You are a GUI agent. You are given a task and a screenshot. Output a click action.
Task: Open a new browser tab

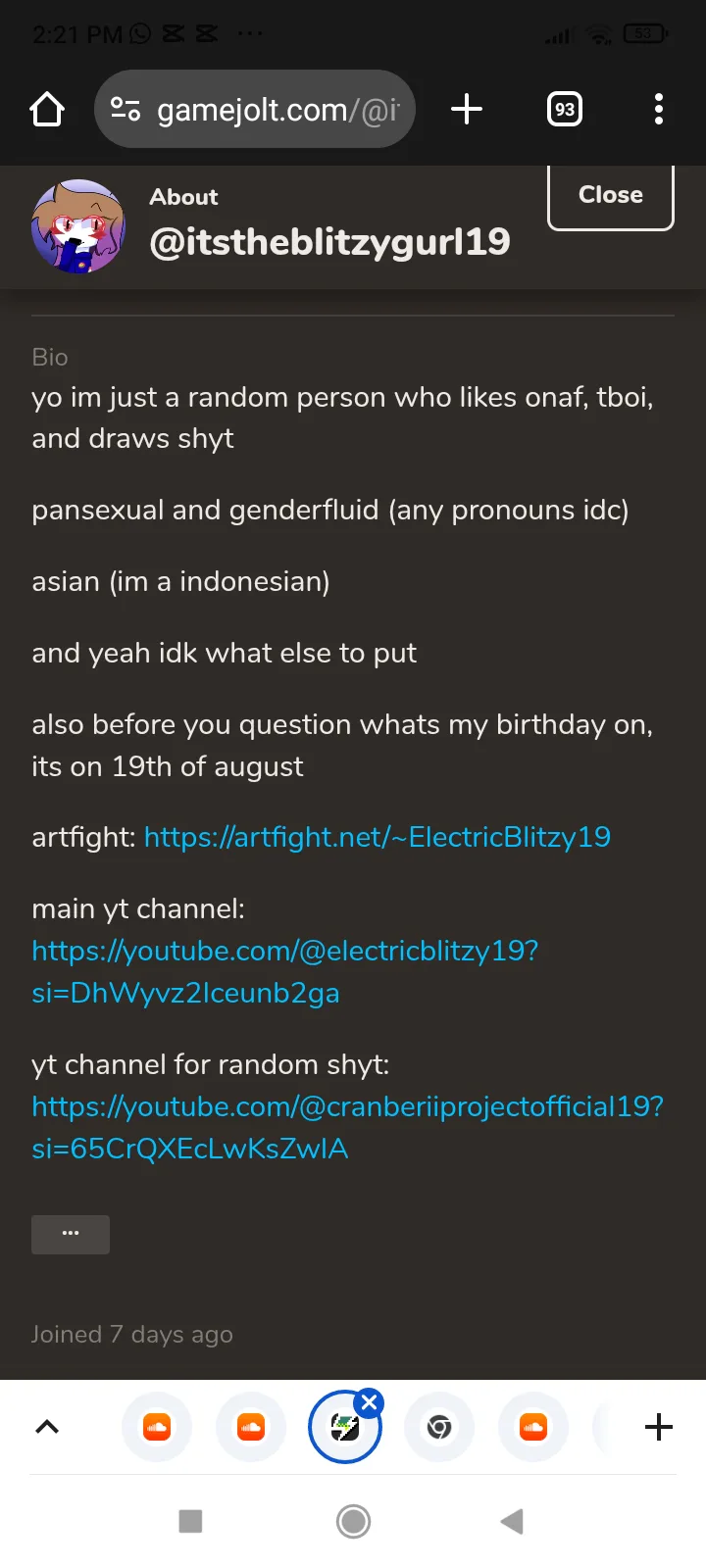467,109
